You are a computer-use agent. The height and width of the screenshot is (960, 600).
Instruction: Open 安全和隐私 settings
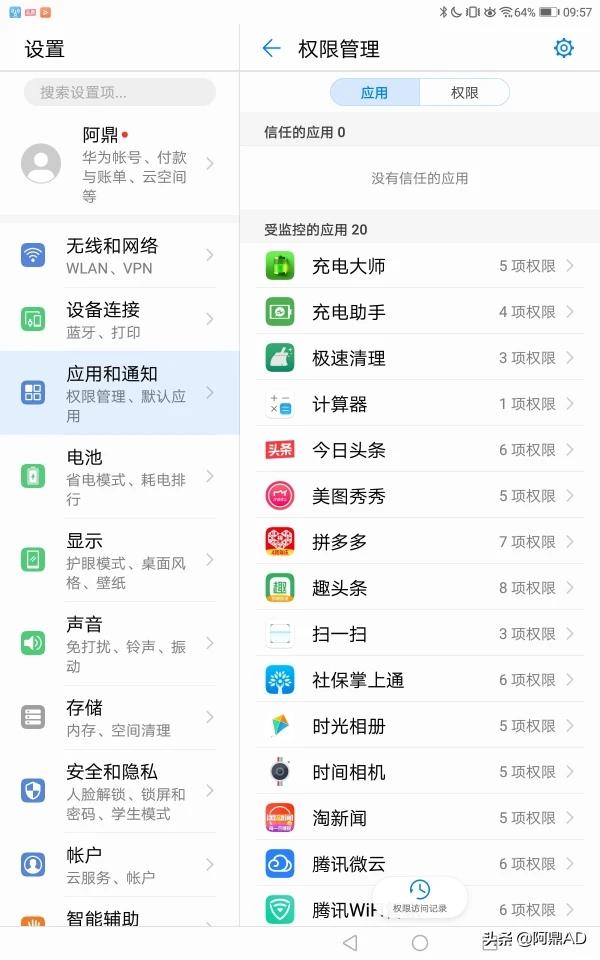[120, 791]
